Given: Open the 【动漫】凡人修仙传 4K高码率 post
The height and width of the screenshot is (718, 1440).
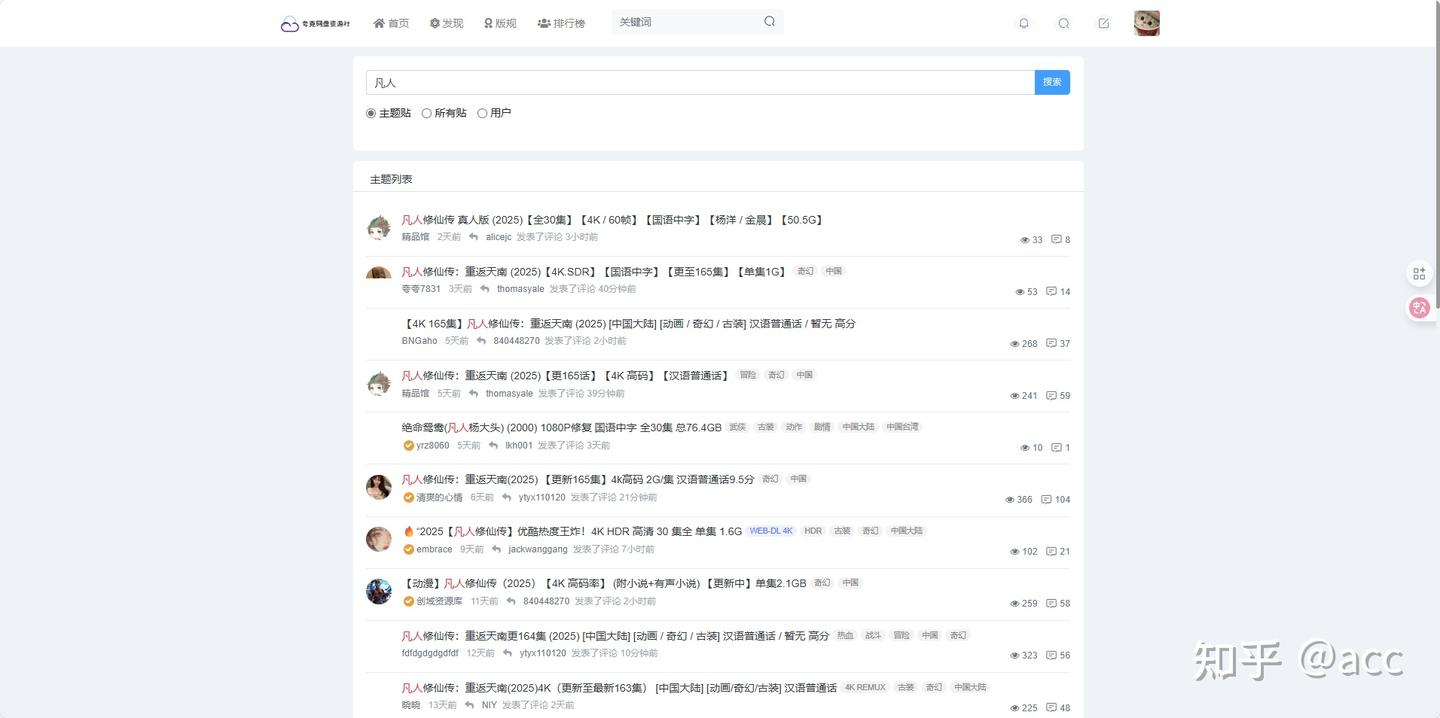Looking at the screenshot, I should pos(603,583).
